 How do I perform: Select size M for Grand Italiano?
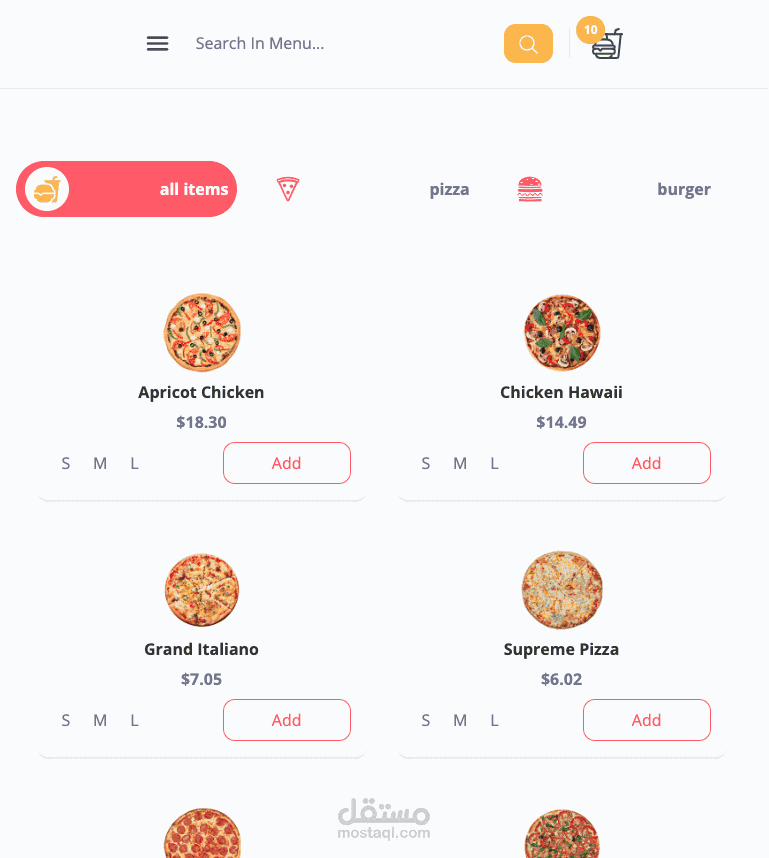tap(99, 720)
